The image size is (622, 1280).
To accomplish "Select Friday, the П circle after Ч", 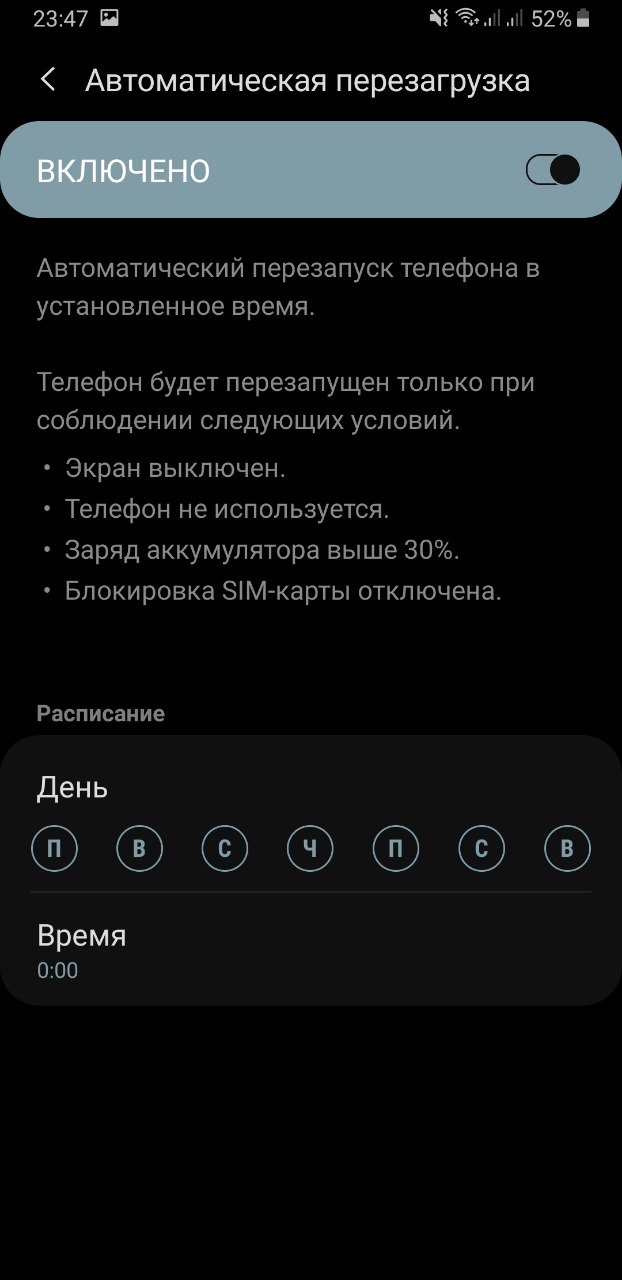I will pos(396,850).
